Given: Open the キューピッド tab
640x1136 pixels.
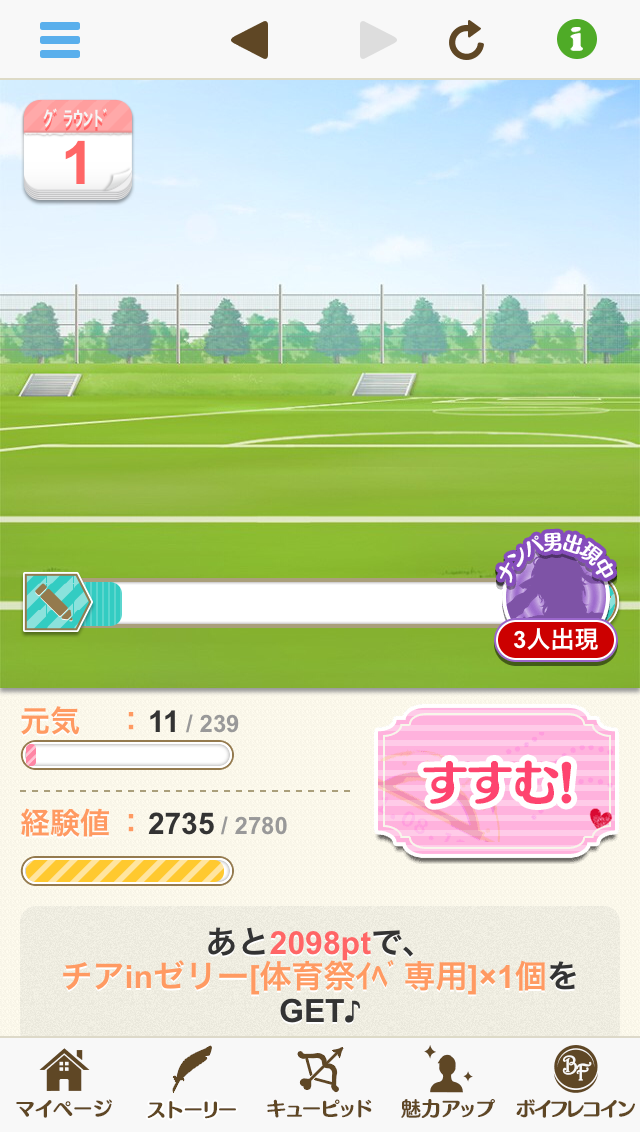Looking at the screenshot, I should click(x=320, y=1085).
